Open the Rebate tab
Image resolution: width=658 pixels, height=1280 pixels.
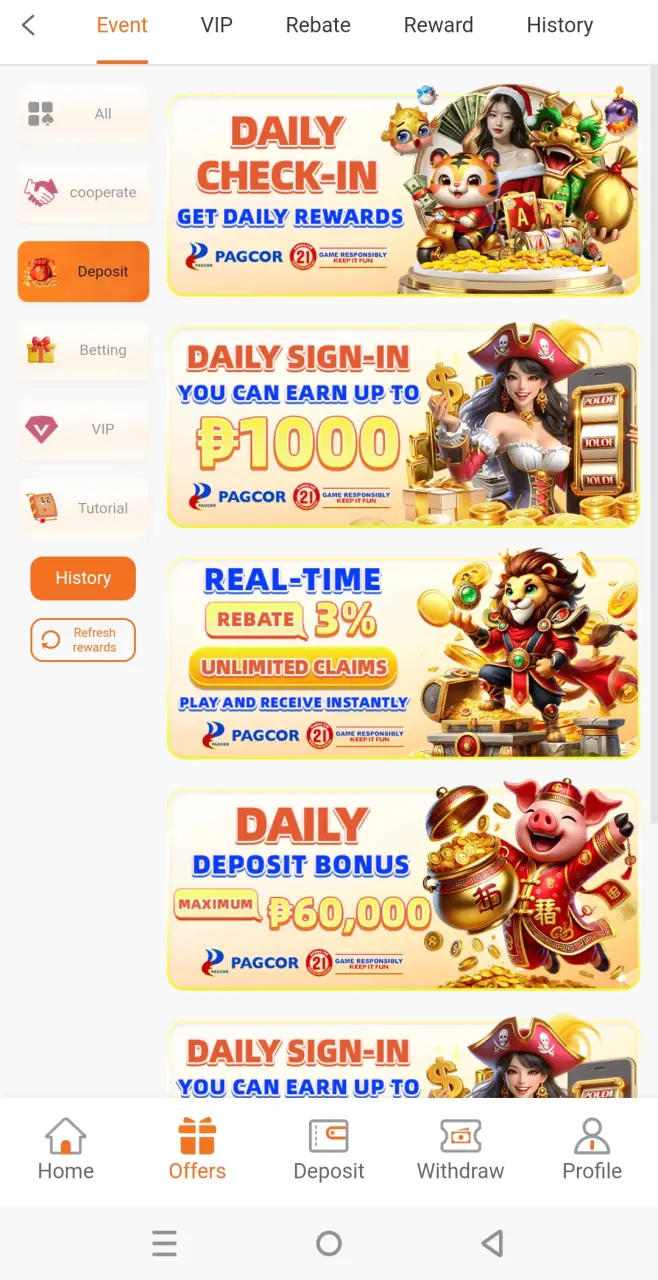point(318,26)
